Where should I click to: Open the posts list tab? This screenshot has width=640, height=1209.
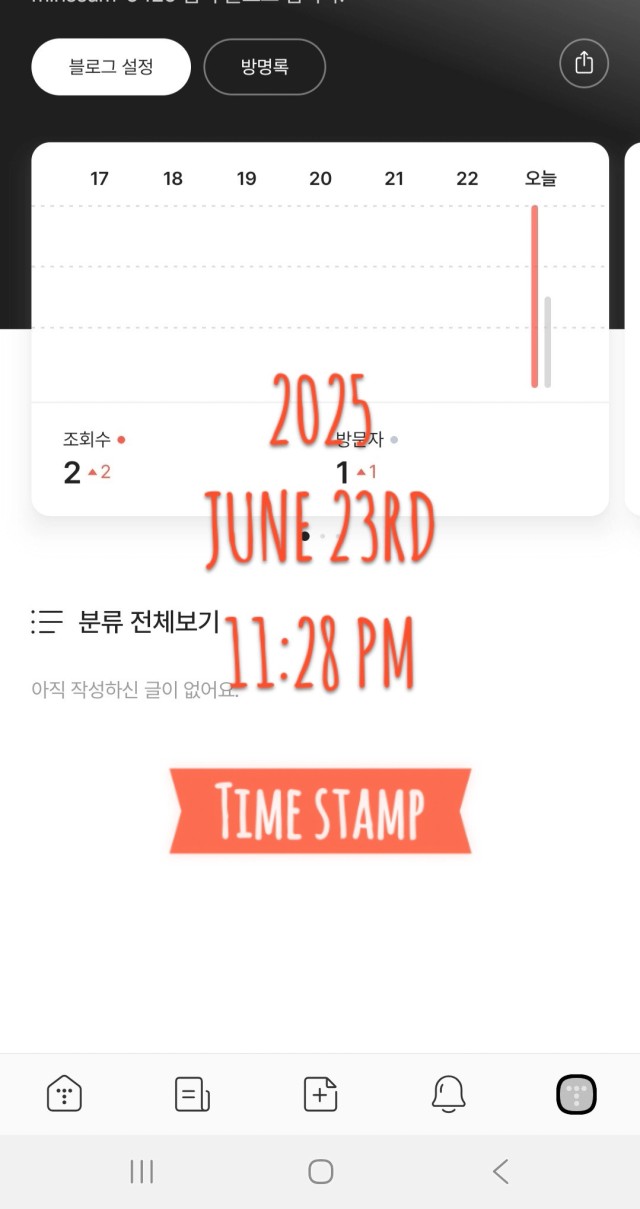click(192, 1094)
